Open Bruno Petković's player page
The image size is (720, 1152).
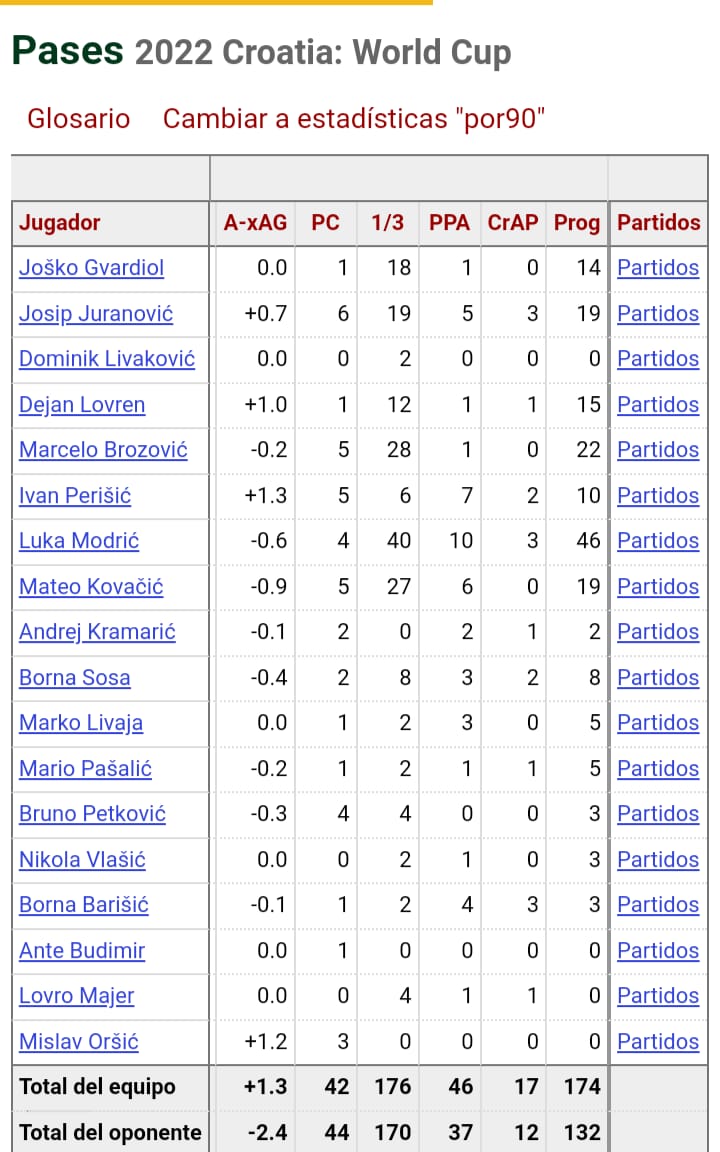[92, 813]
